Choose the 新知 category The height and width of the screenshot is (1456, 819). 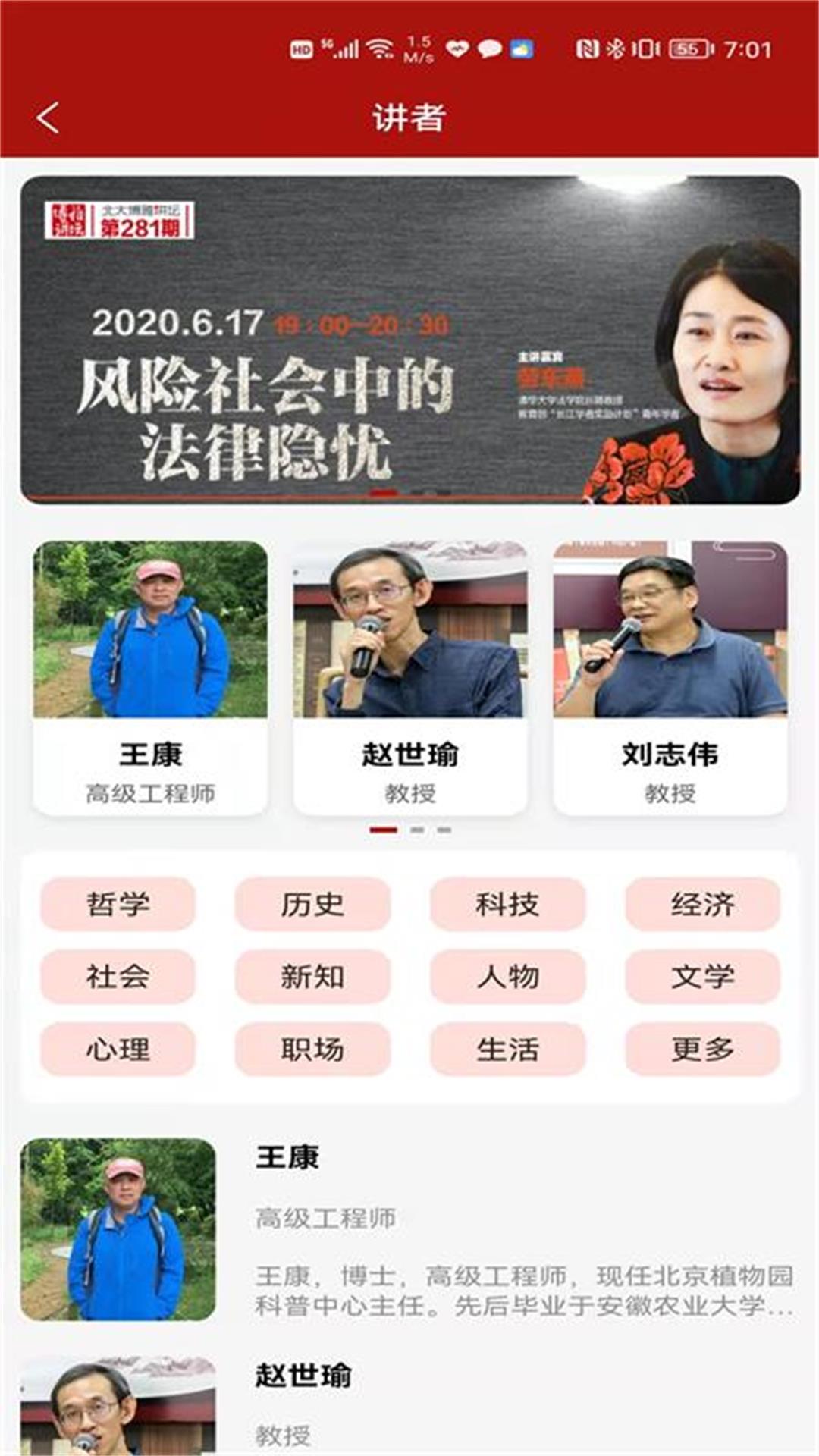click(x=312, y=977)
